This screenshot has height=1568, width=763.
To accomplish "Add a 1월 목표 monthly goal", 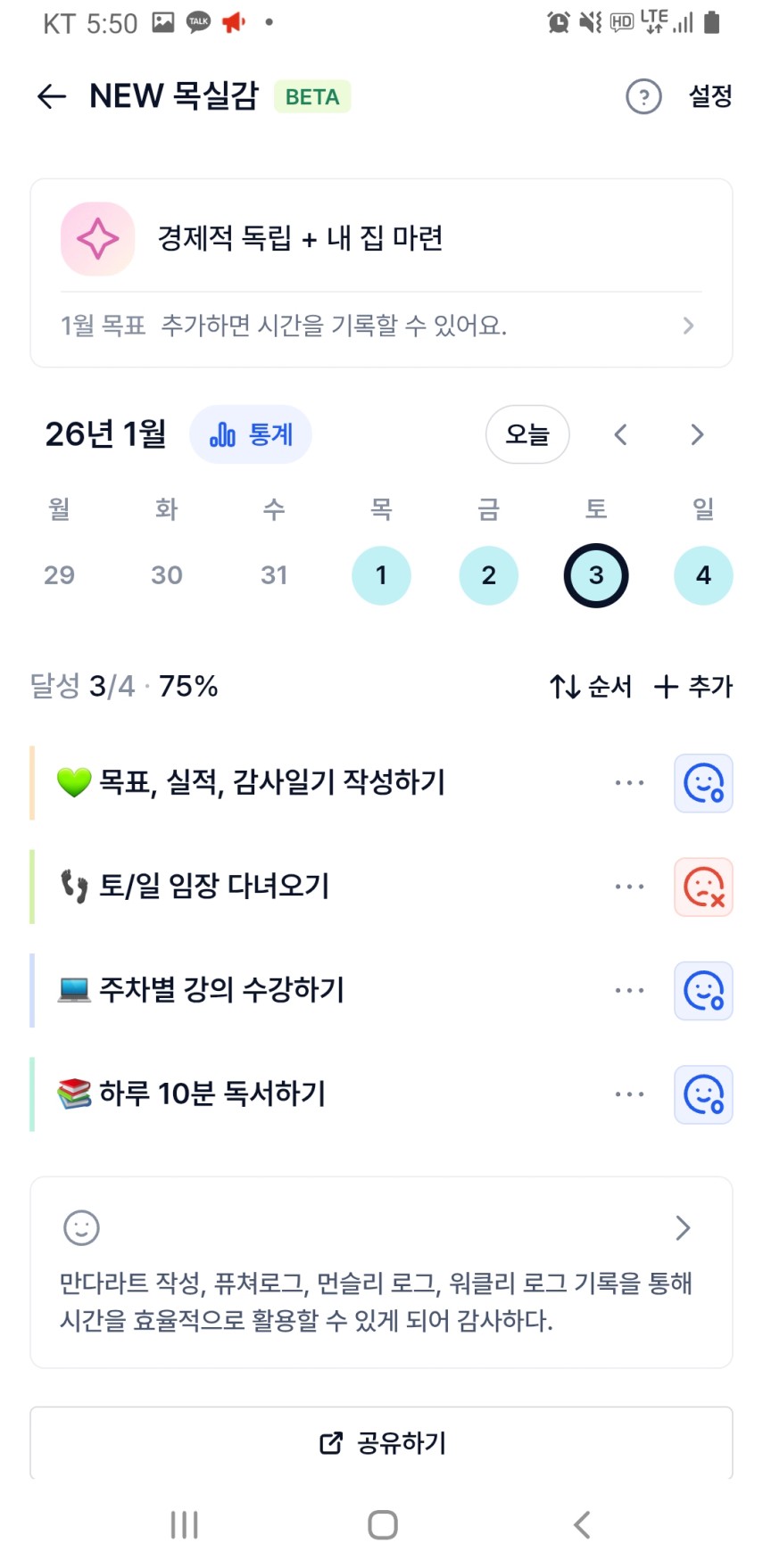I will click(380, 326).
